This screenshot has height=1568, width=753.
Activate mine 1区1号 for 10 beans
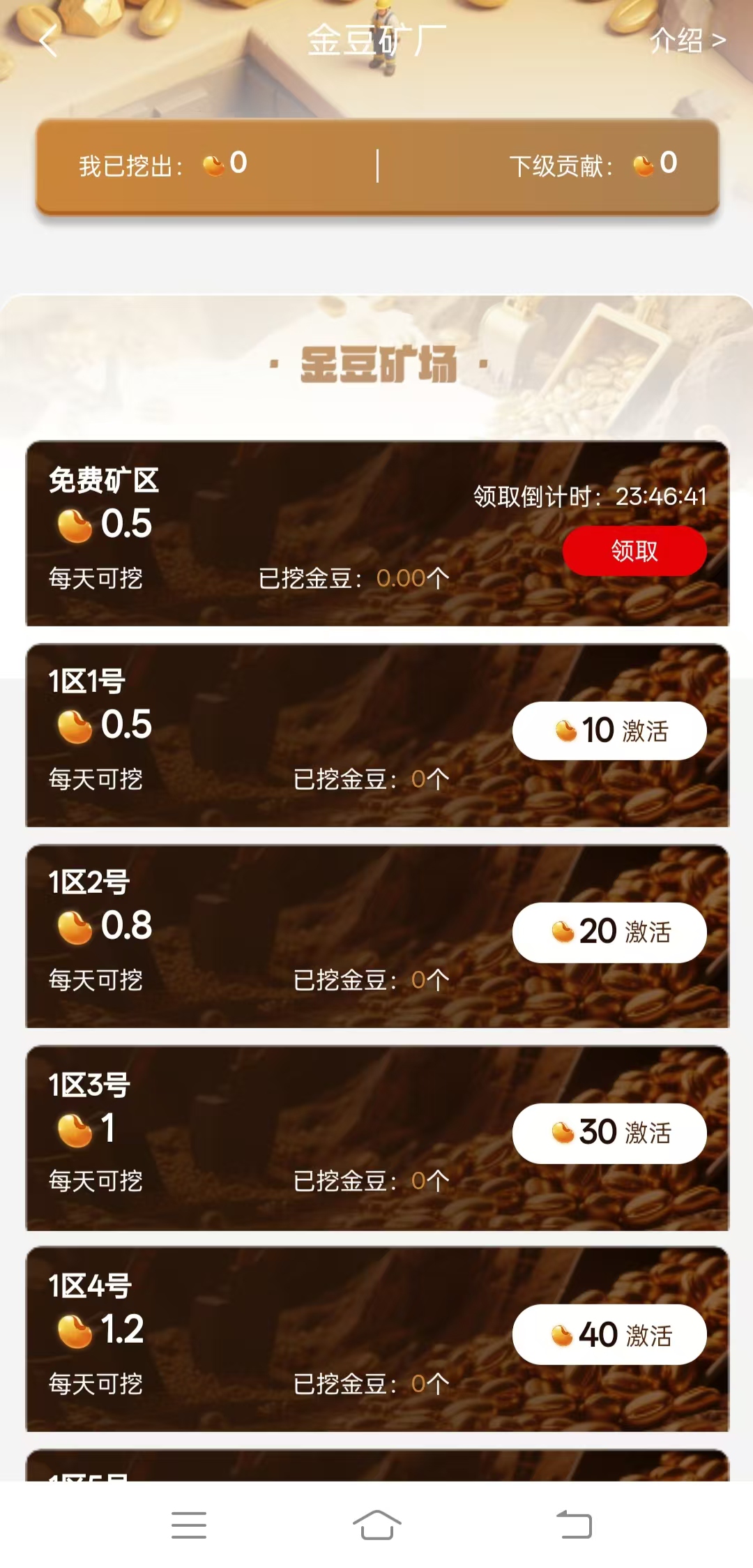coord(609,731)
